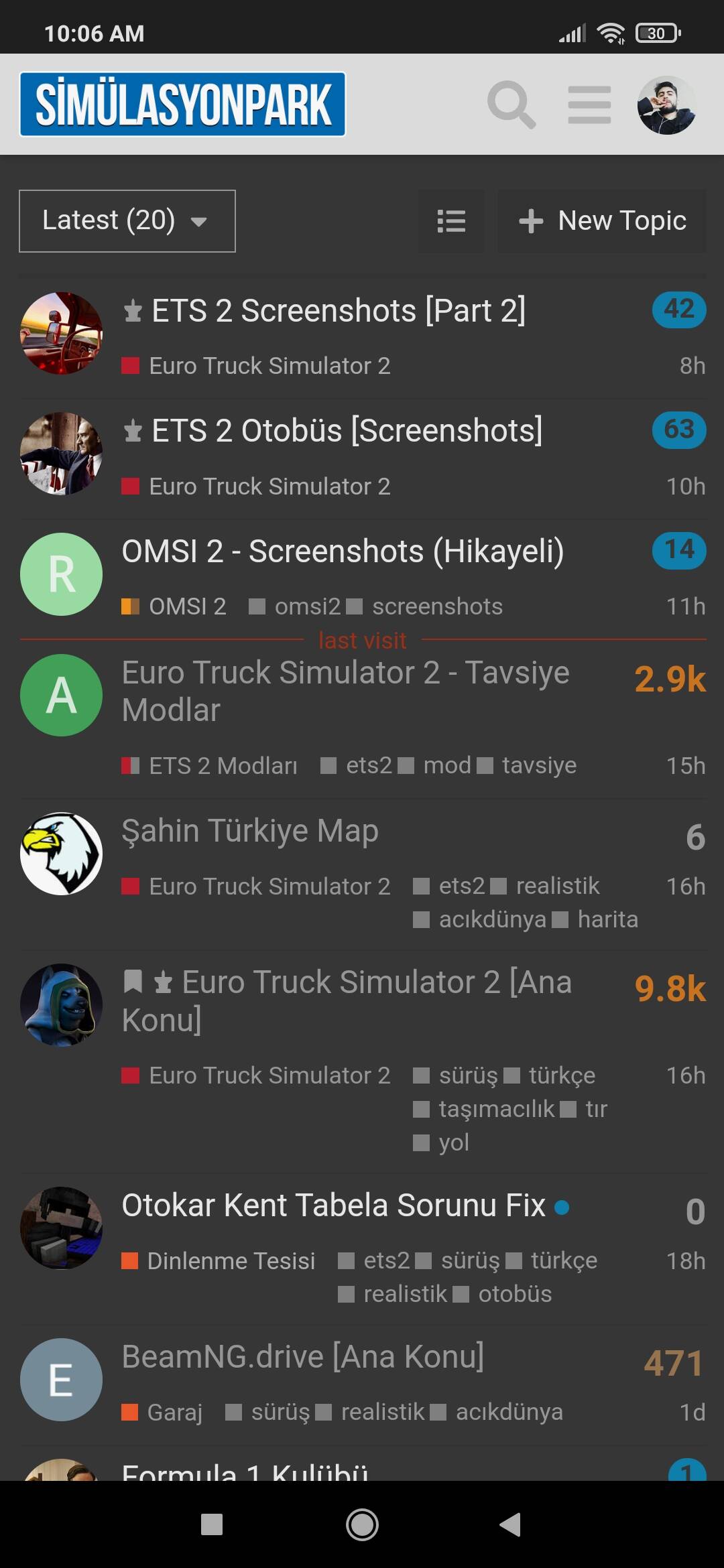Open Euro Truck Simulator 2 [Ana Konu]

coord(347,1001)
